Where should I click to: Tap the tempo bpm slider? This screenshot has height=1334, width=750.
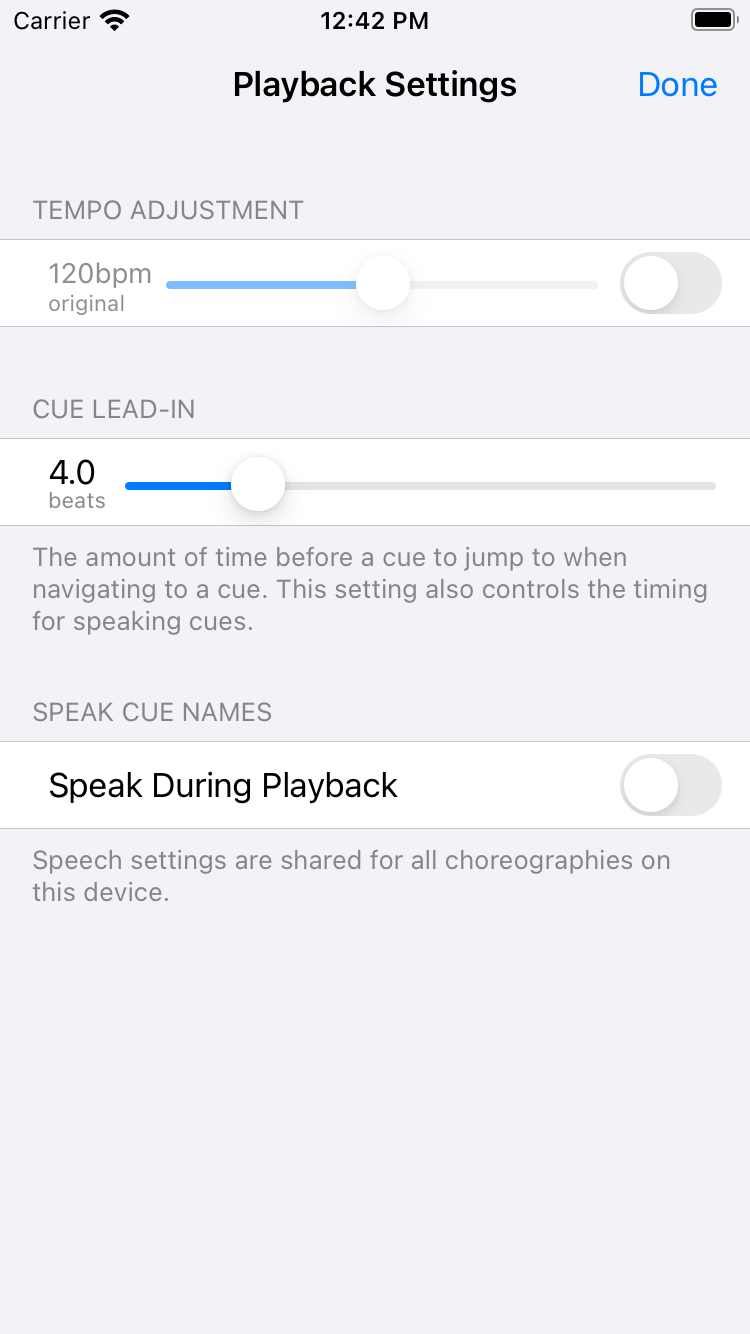click(383, 284)
